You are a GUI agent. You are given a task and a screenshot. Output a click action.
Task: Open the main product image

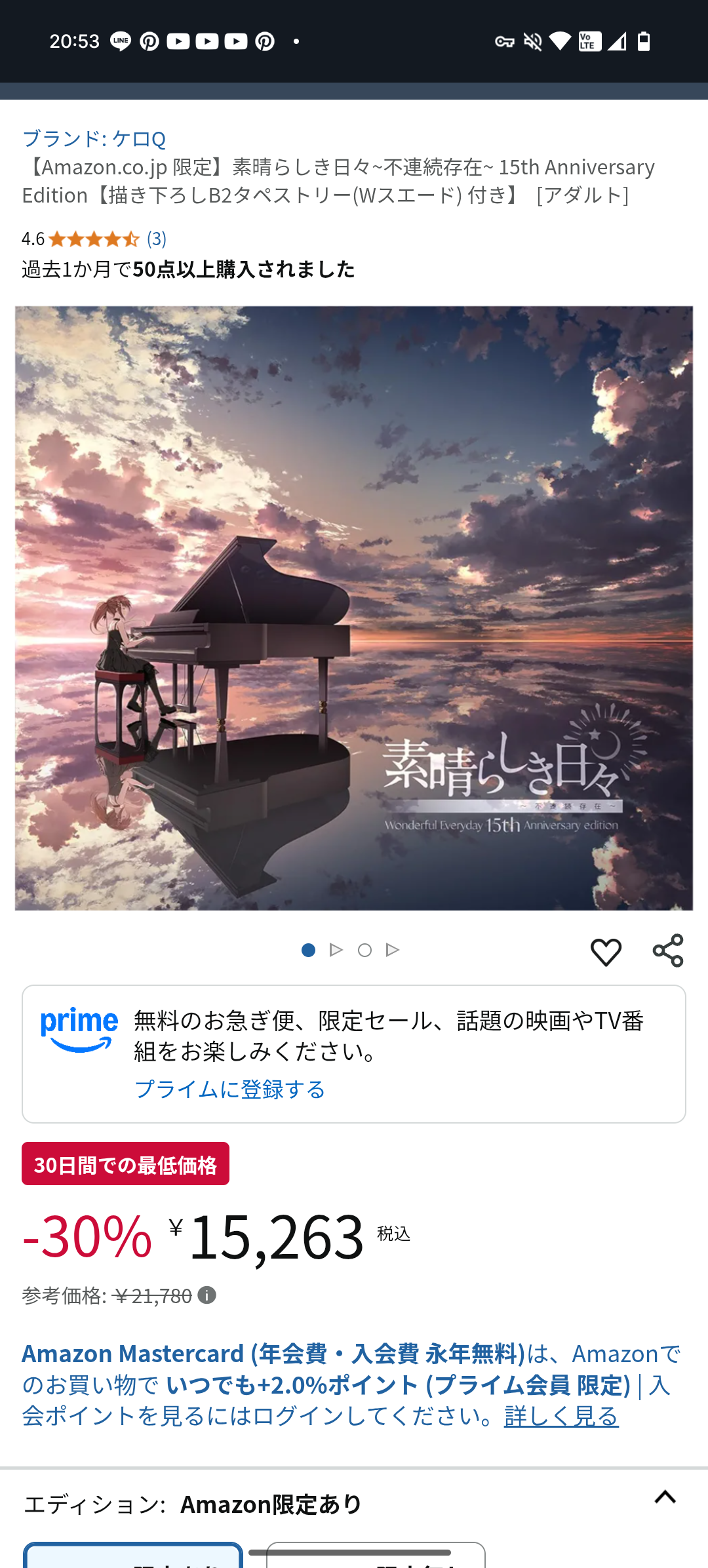pos(354,608)
